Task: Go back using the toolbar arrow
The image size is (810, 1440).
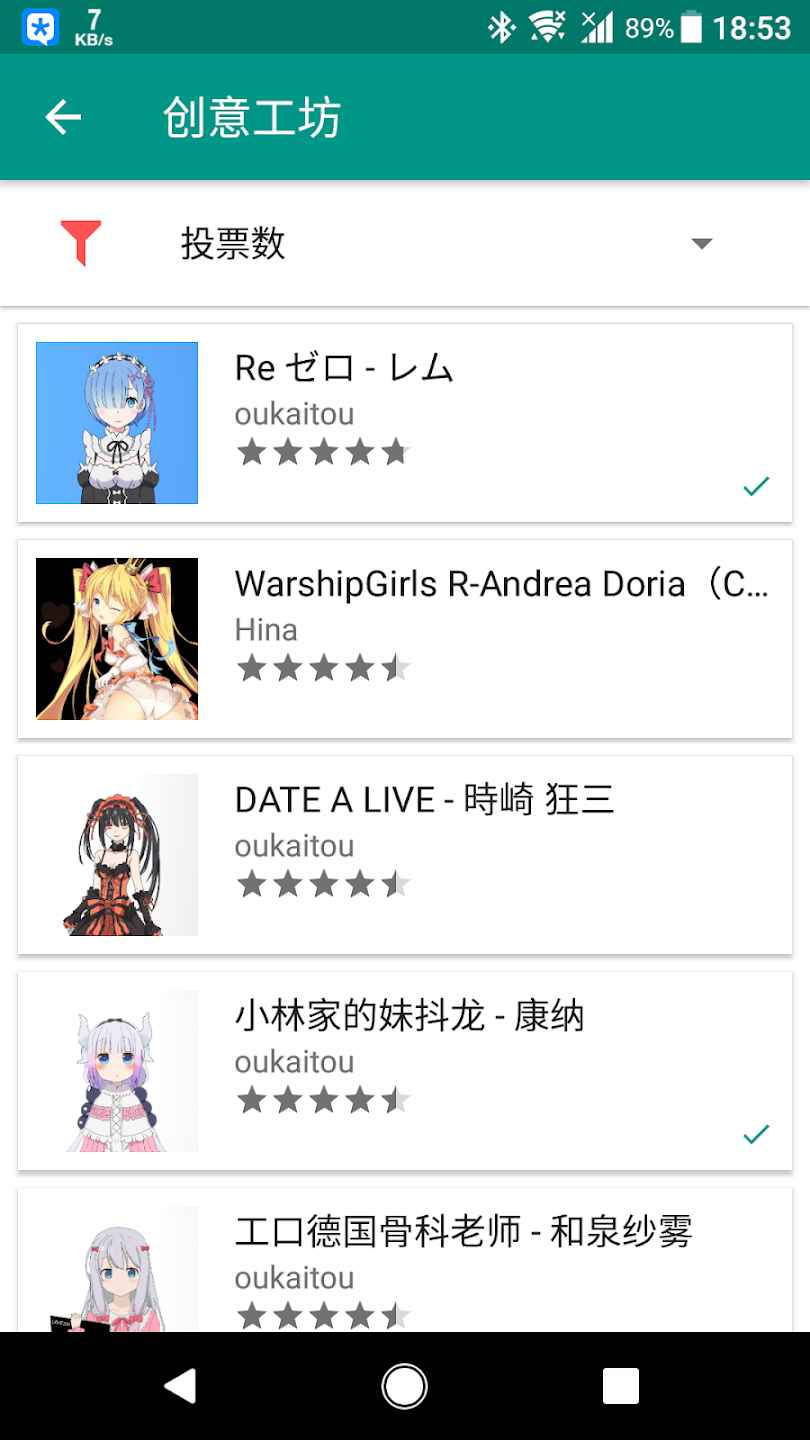Action: tap(63, 118)
